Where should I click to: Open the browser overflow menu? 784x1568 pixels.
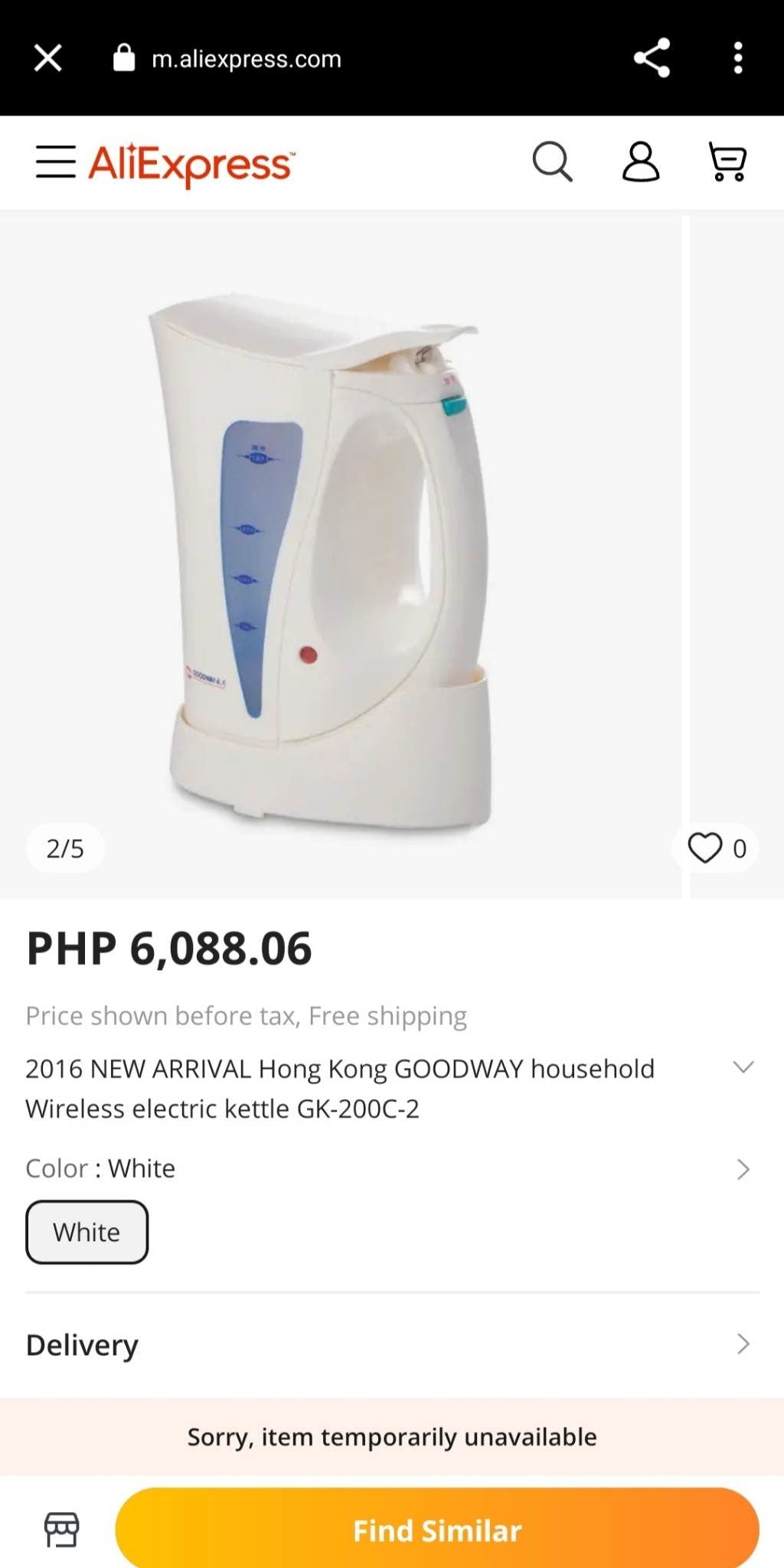[737, 58]
